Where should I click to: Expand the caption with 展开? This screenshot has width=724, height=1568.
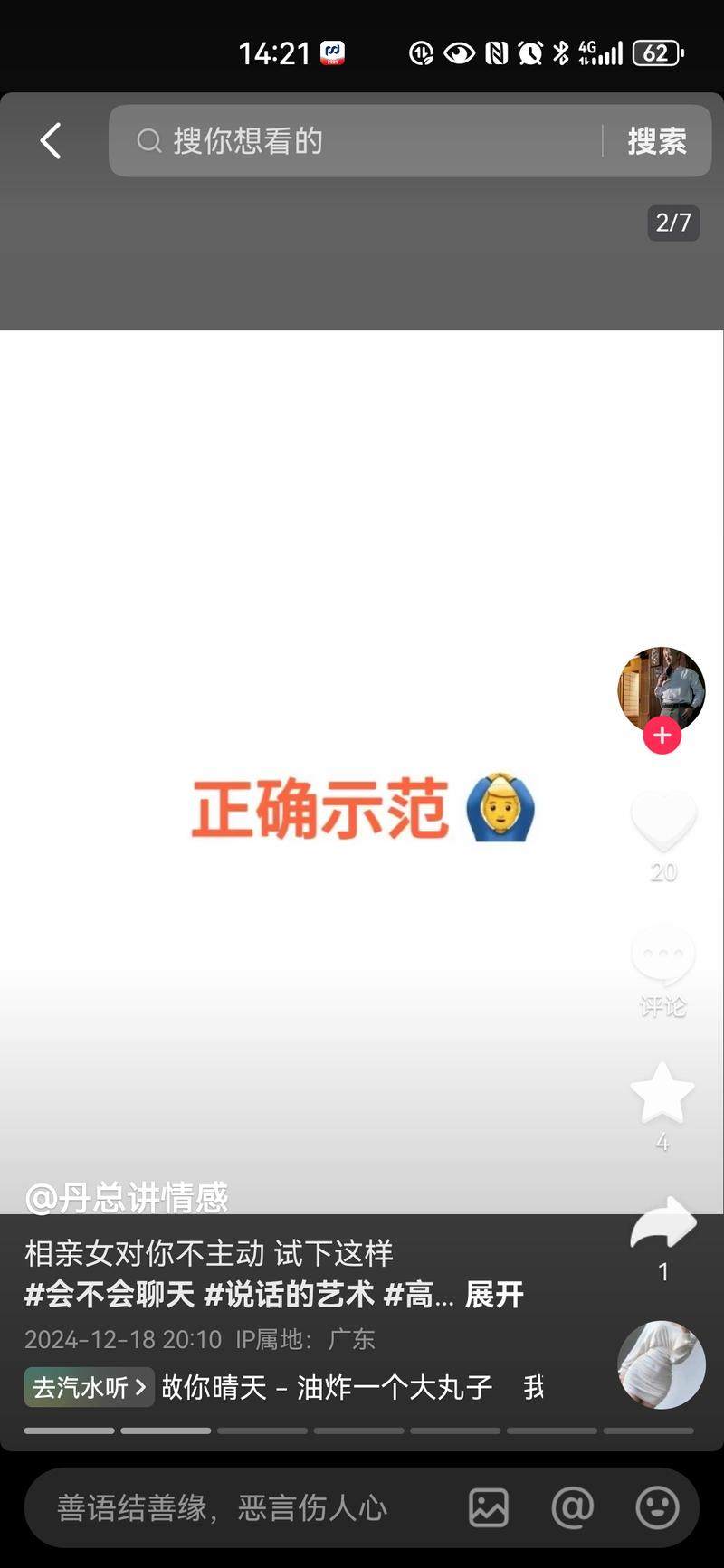pyautogui.click(x=494, y=1295)
